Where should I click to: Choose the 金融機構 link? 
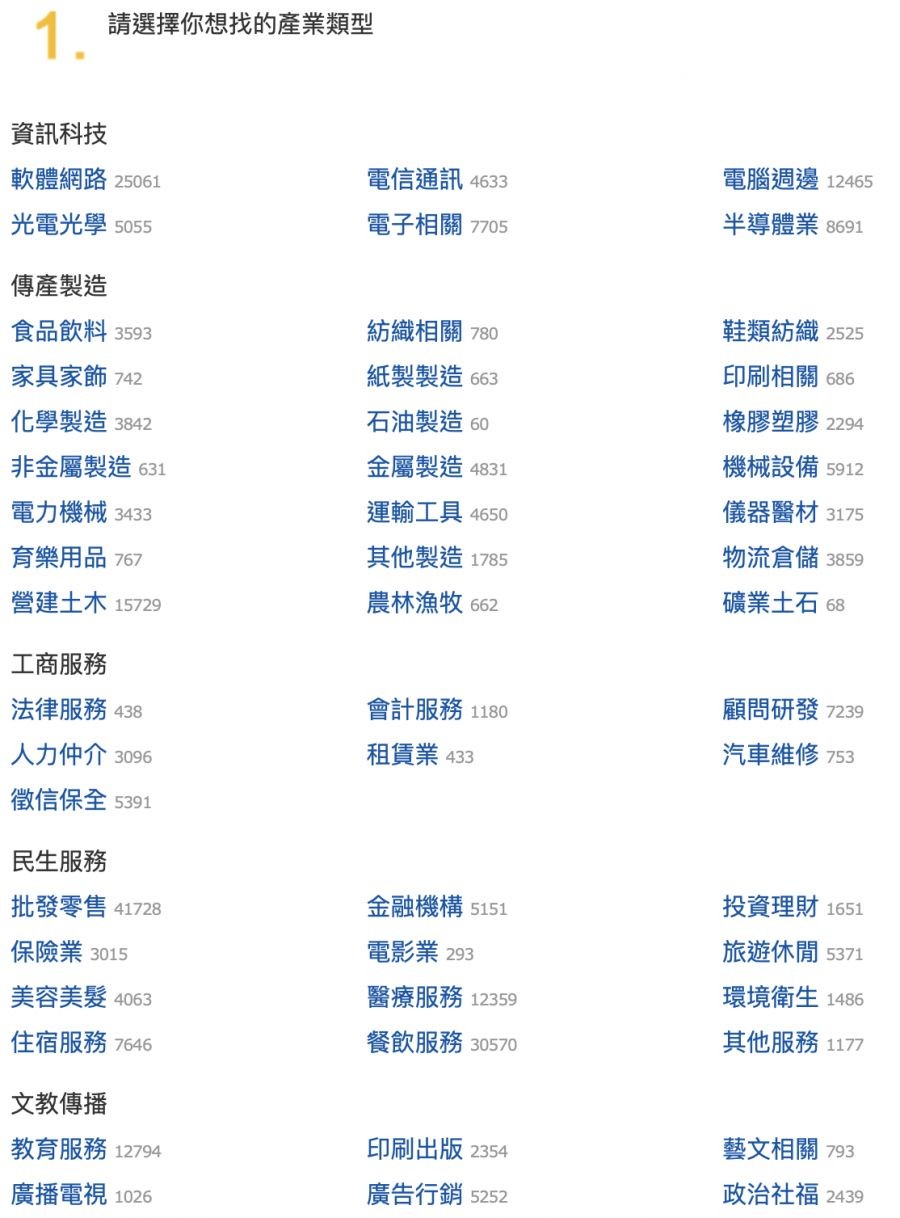(x=415, y=908)
